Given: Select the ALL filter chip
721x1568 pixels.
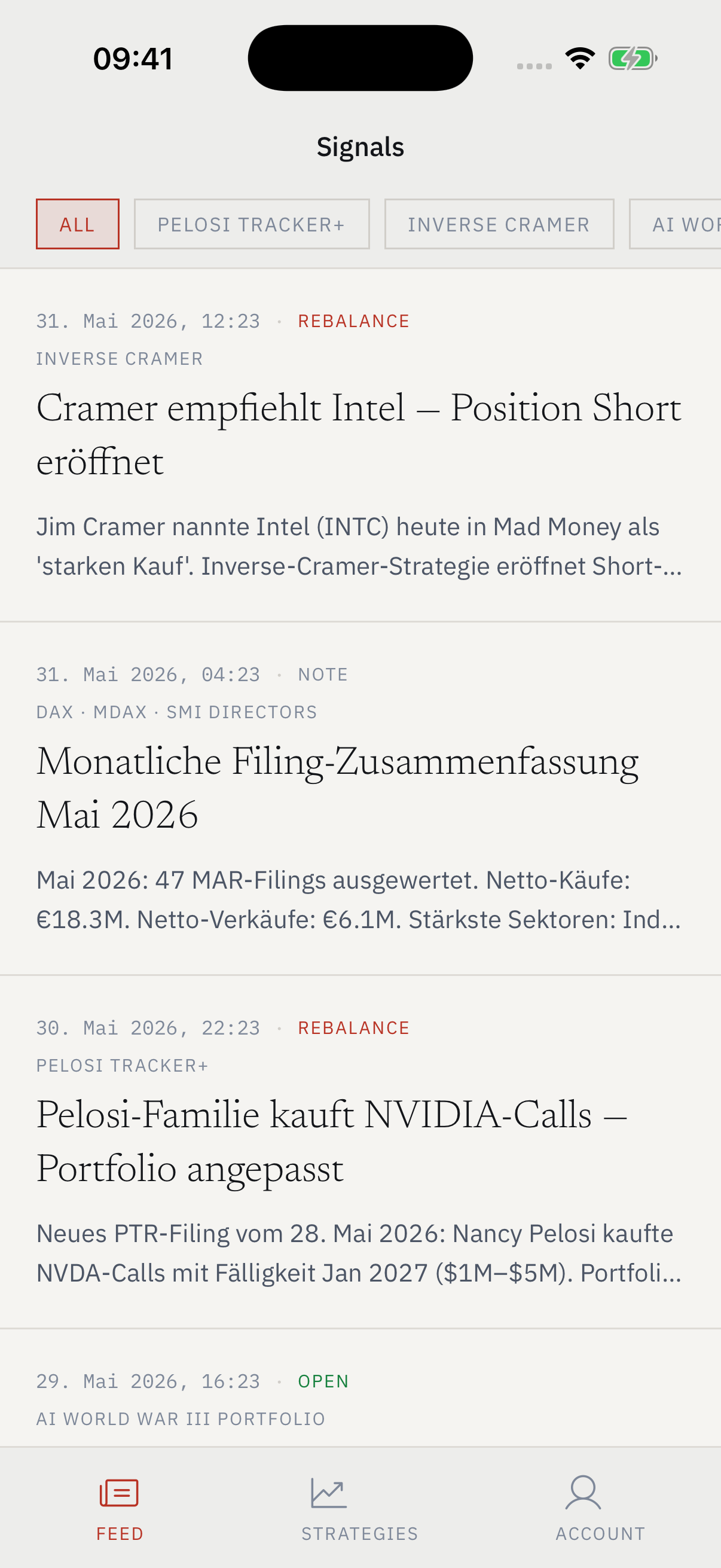Looking at the screenshot, I should [77, 224].
